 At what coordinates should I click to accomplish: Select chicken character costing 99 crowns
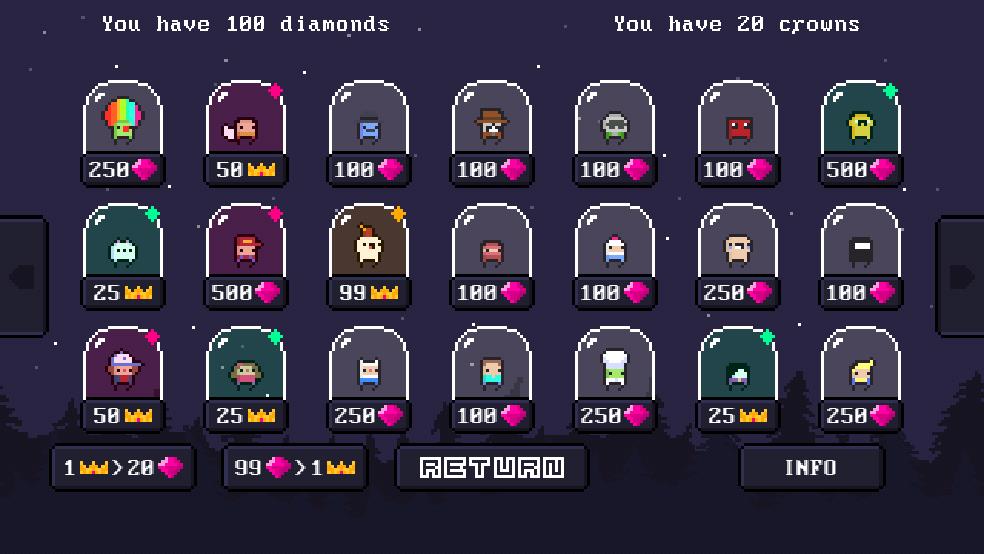[368, 253]
